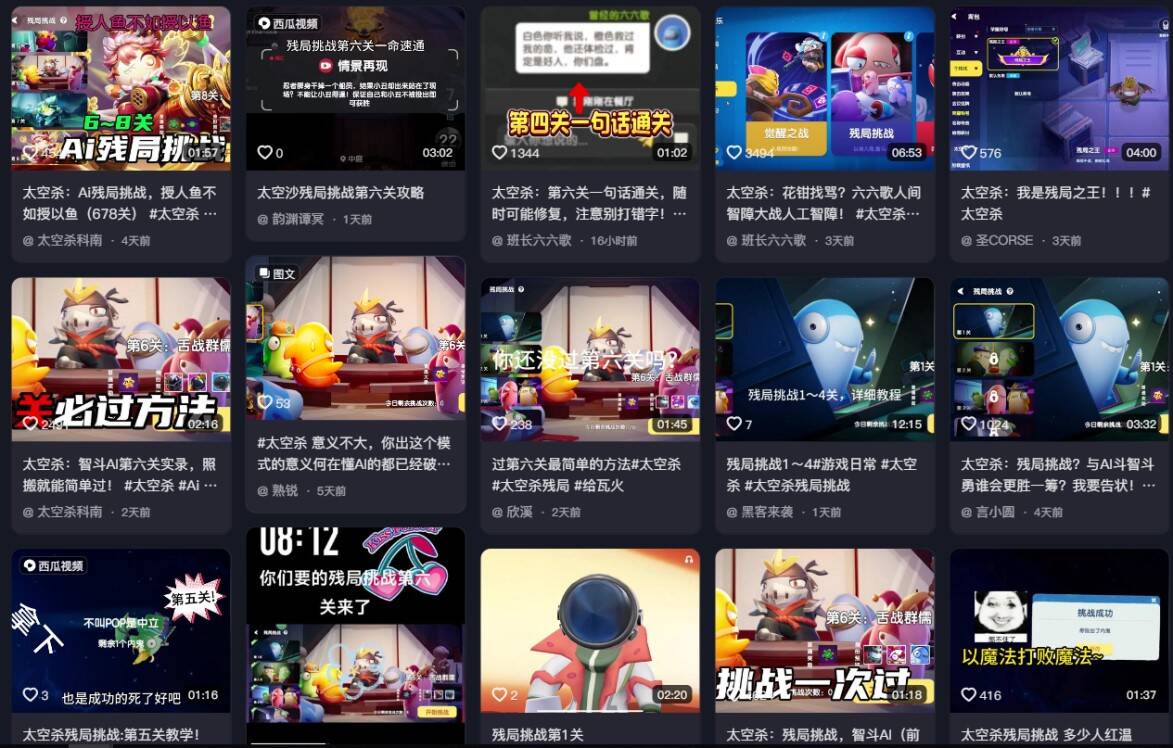The image size is (1173, 748).
Task: Play the video 过第六关最简单的方法 by 欣溪
Action: (x=589, y=359)
